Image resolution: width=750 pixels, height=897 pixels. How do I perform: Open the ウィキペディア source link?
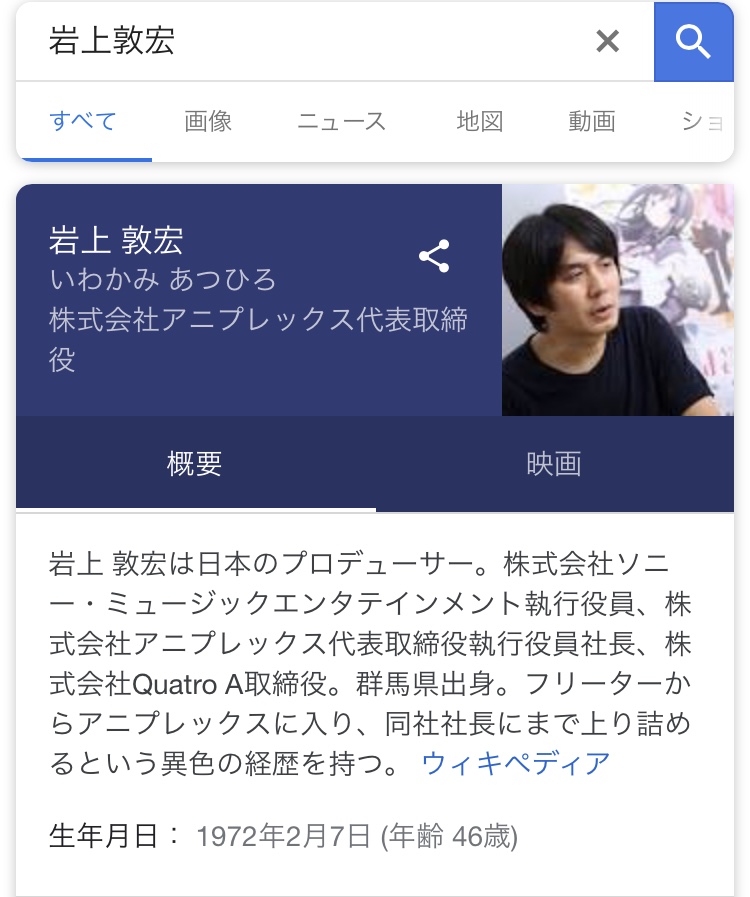(515, 763)
